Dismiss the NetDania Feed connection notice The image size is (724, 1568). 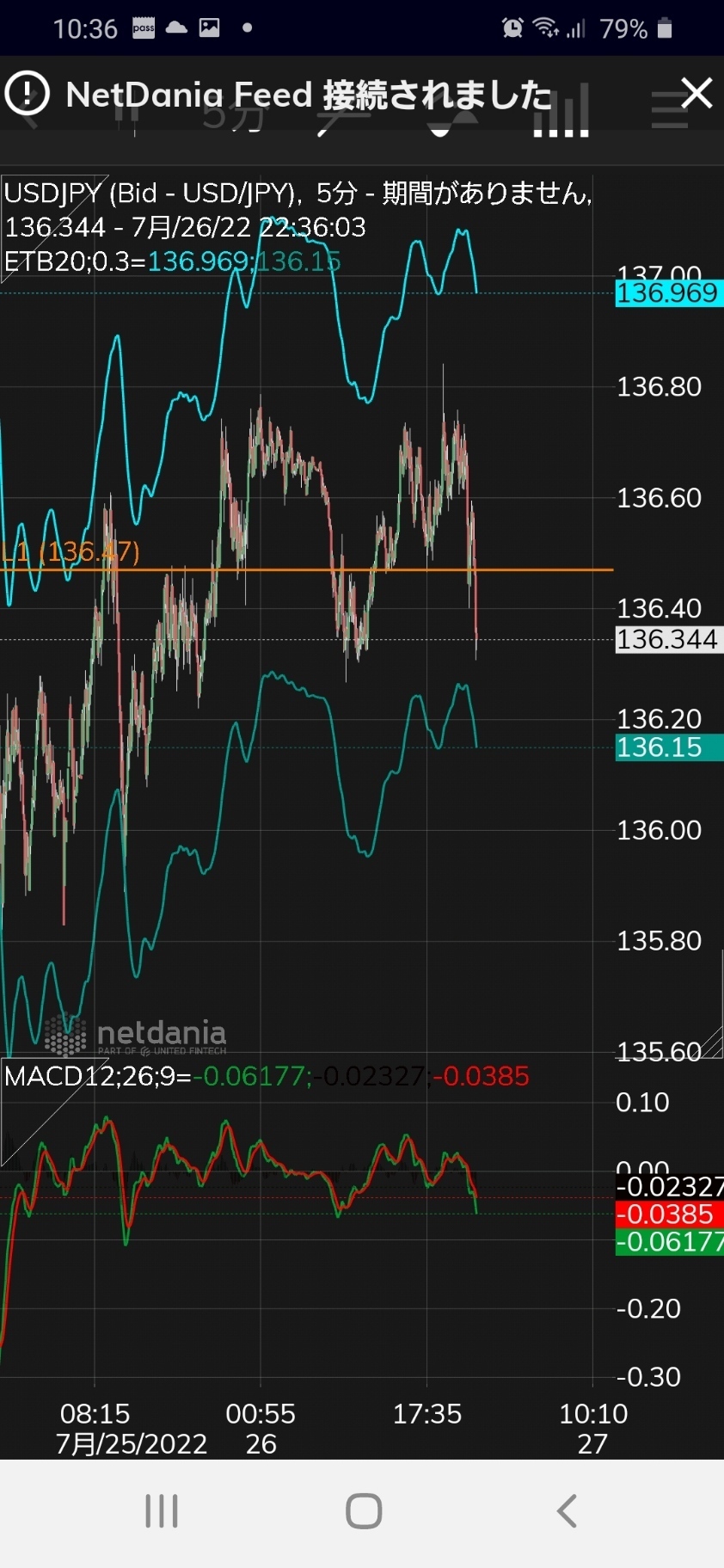(x=696, y=93)
